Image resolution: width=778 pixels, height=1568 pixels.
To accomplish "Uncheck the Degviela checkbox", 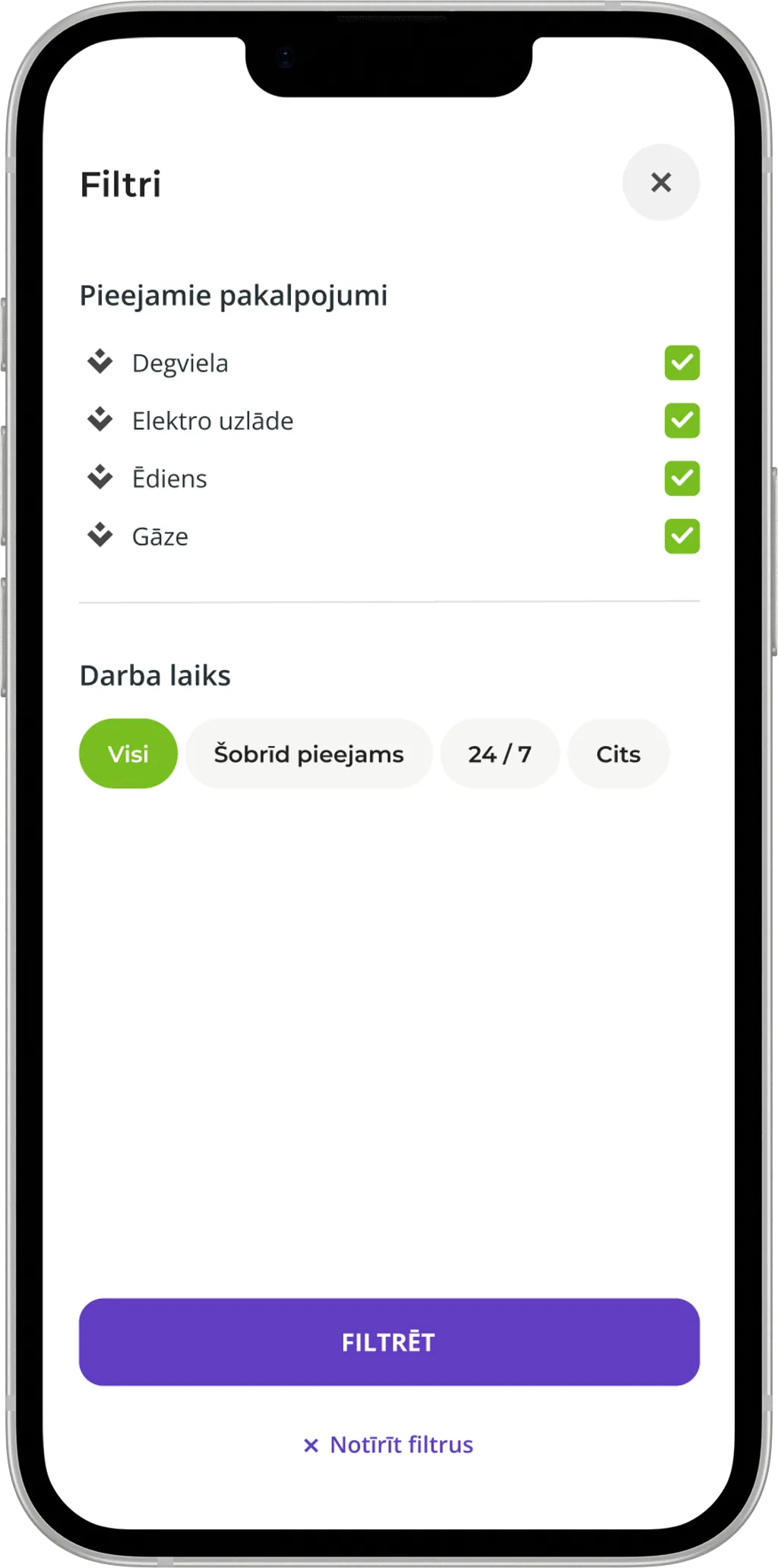I will coord(682,362).
